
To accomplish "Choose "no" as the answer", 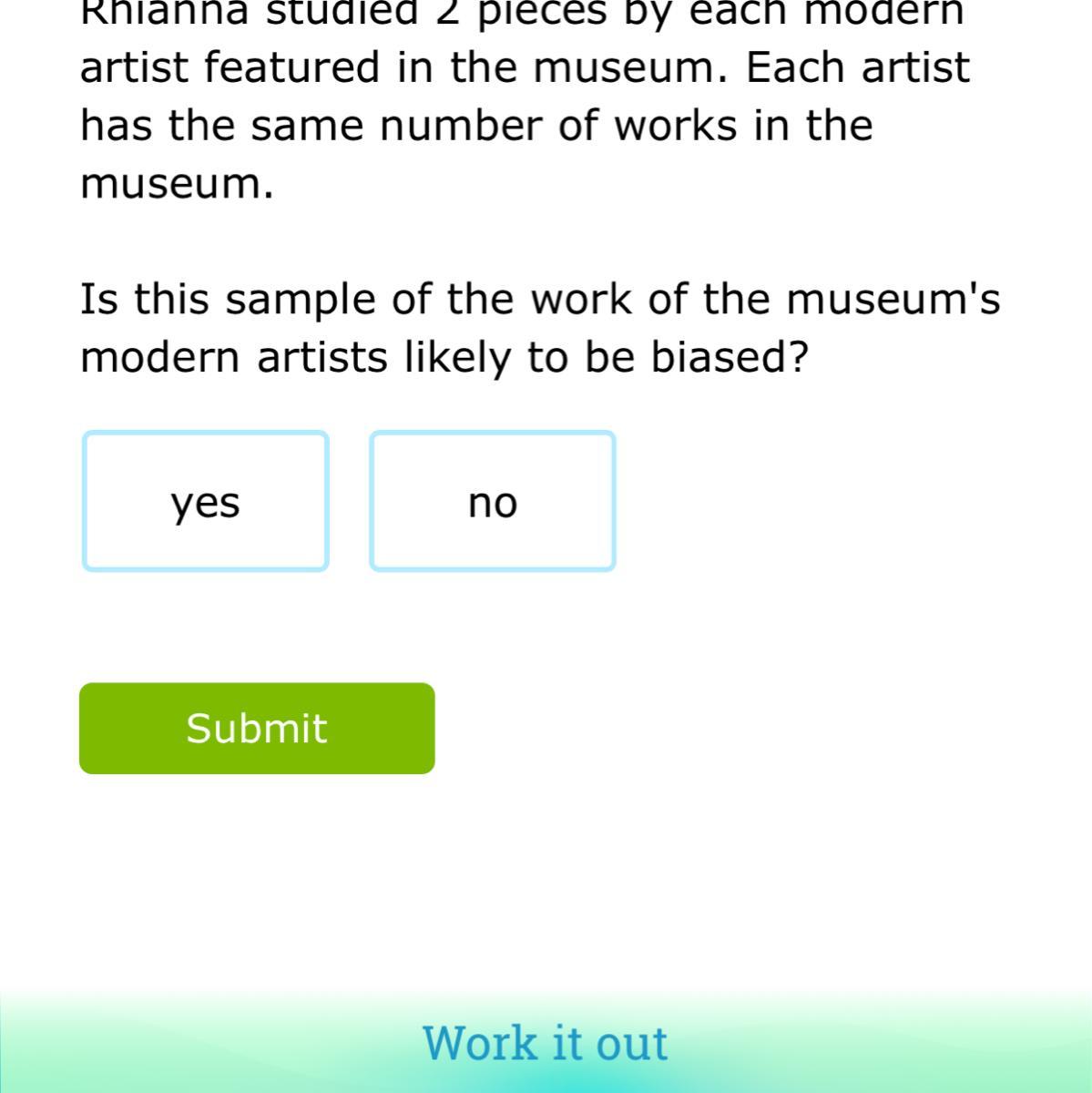I will (x=493, y=502).
